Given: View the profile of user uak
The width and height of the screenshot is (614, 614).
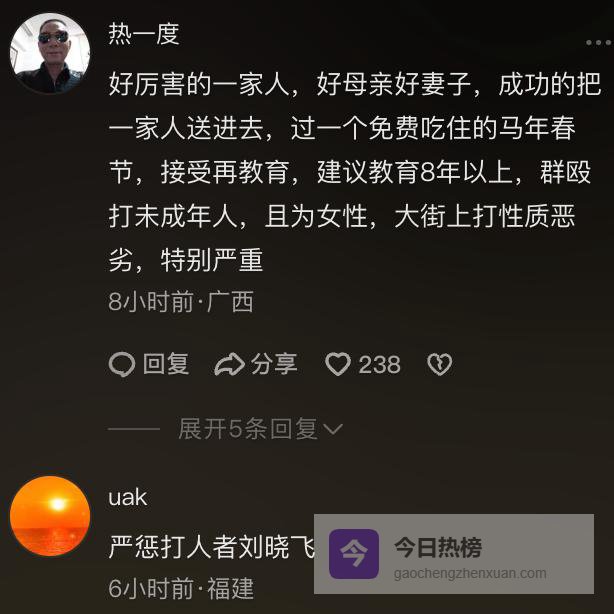Looking at the screenshot, I should pos(127,496).
